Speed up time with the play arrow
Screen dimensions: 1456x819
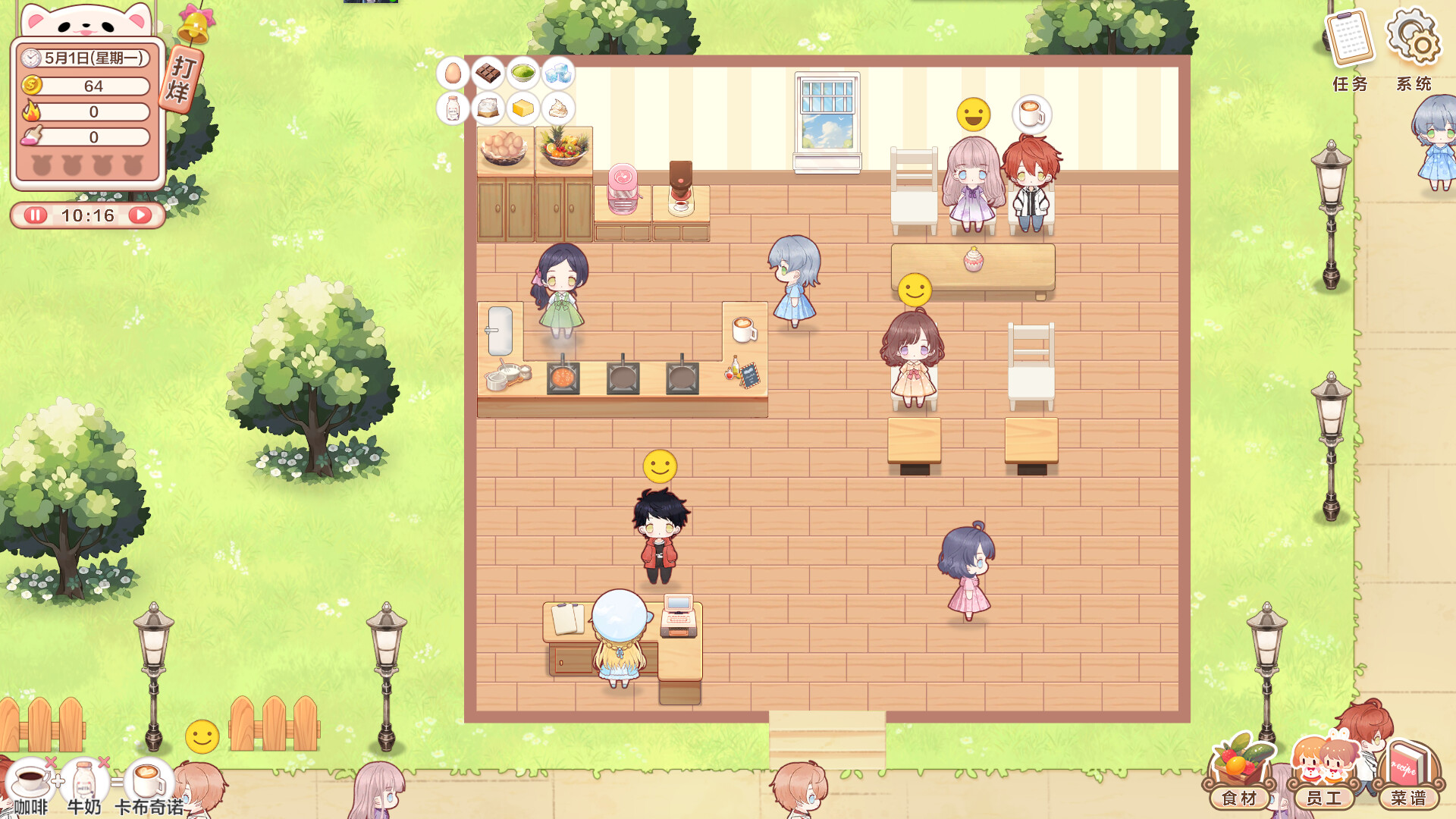pos(140,215)
